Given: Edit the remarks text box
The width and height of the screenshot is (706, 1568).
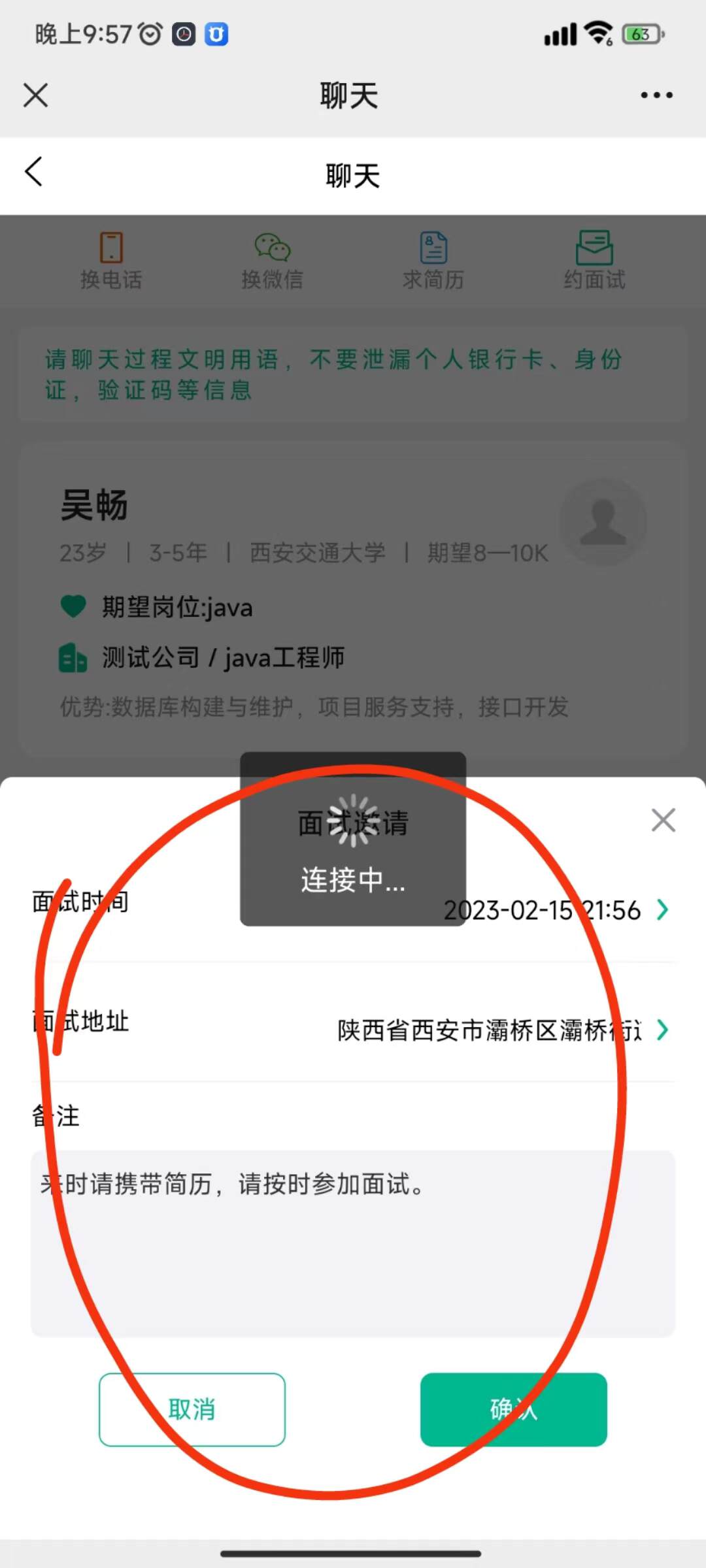Looking at the screenshot, I should point(353,1243).
